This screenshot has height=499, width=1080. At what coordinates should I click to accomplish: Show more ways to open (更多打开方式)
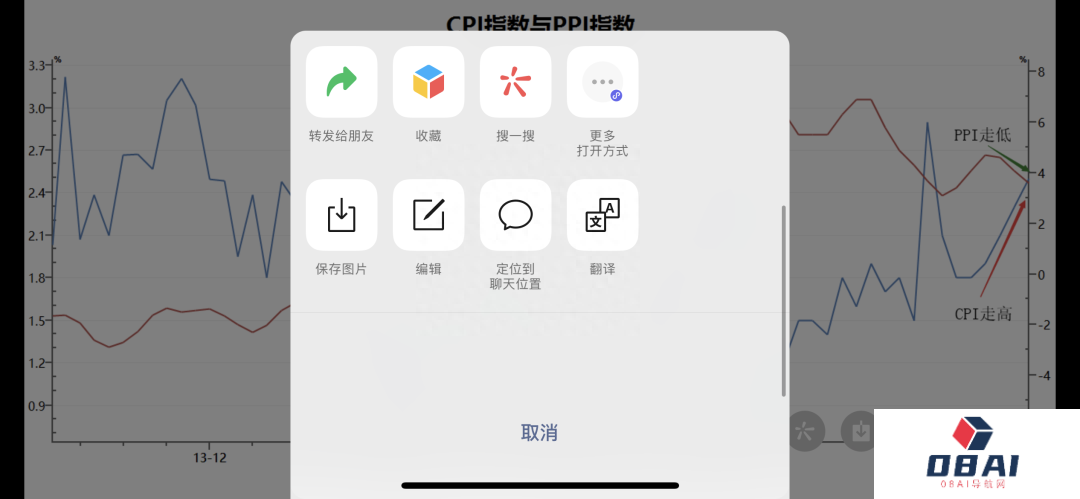(x=602, y=82)
